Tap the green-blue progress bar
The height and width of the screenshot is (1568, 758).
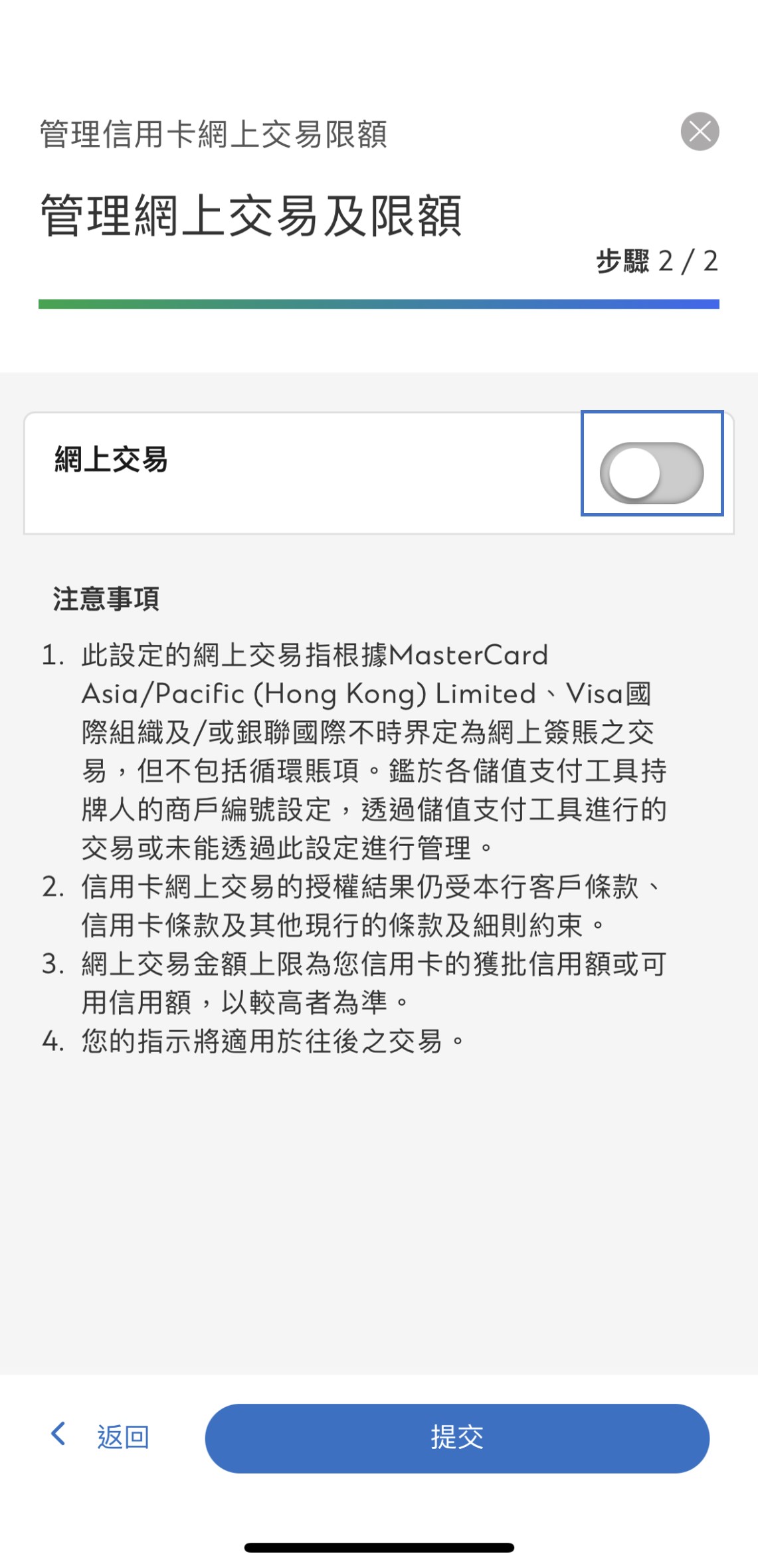[379, 302]
